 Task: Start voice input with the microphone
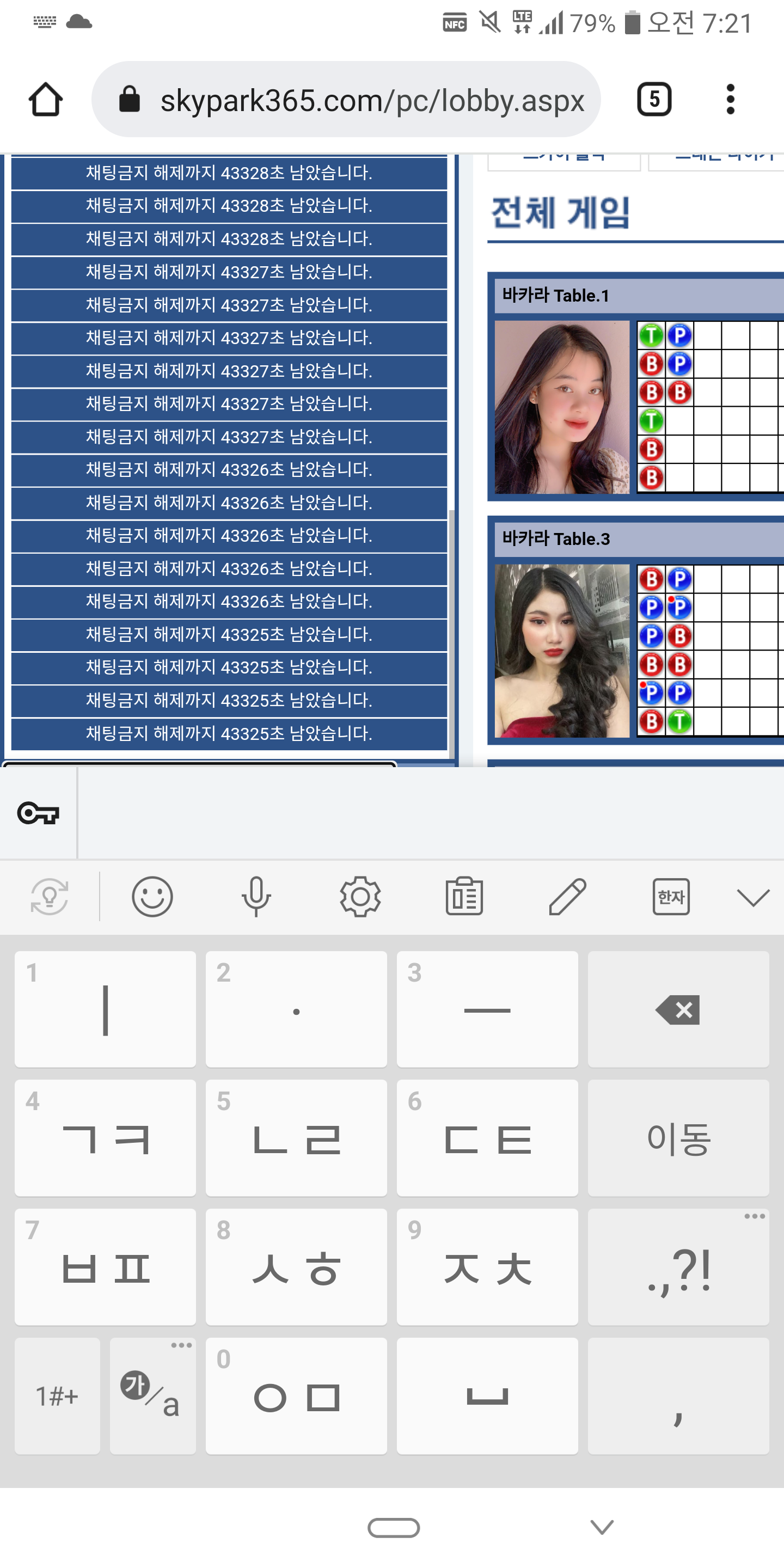(256, 897)
